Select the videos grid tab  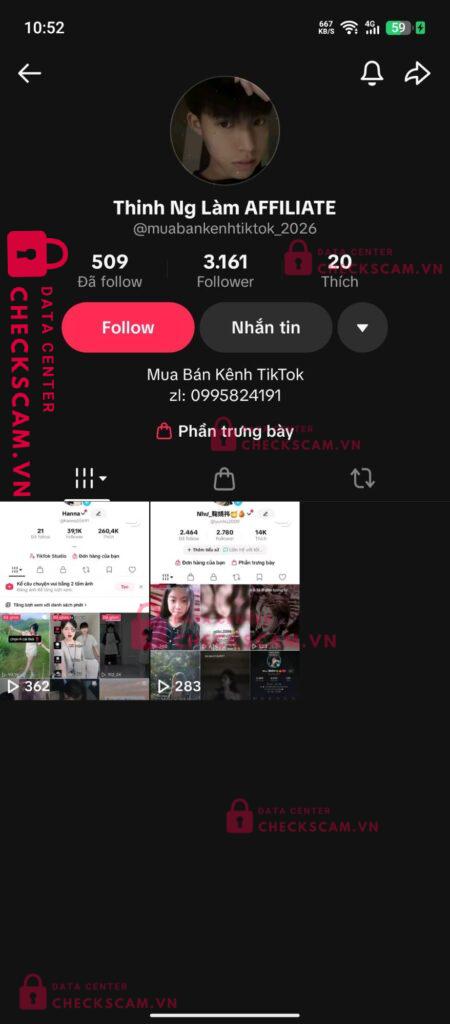90,479
